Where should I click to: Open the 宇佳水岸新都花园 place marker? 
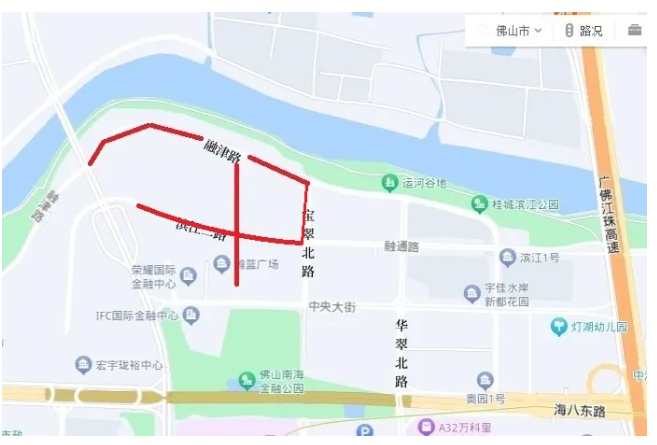pyautogui.click(x=472, y=293)
